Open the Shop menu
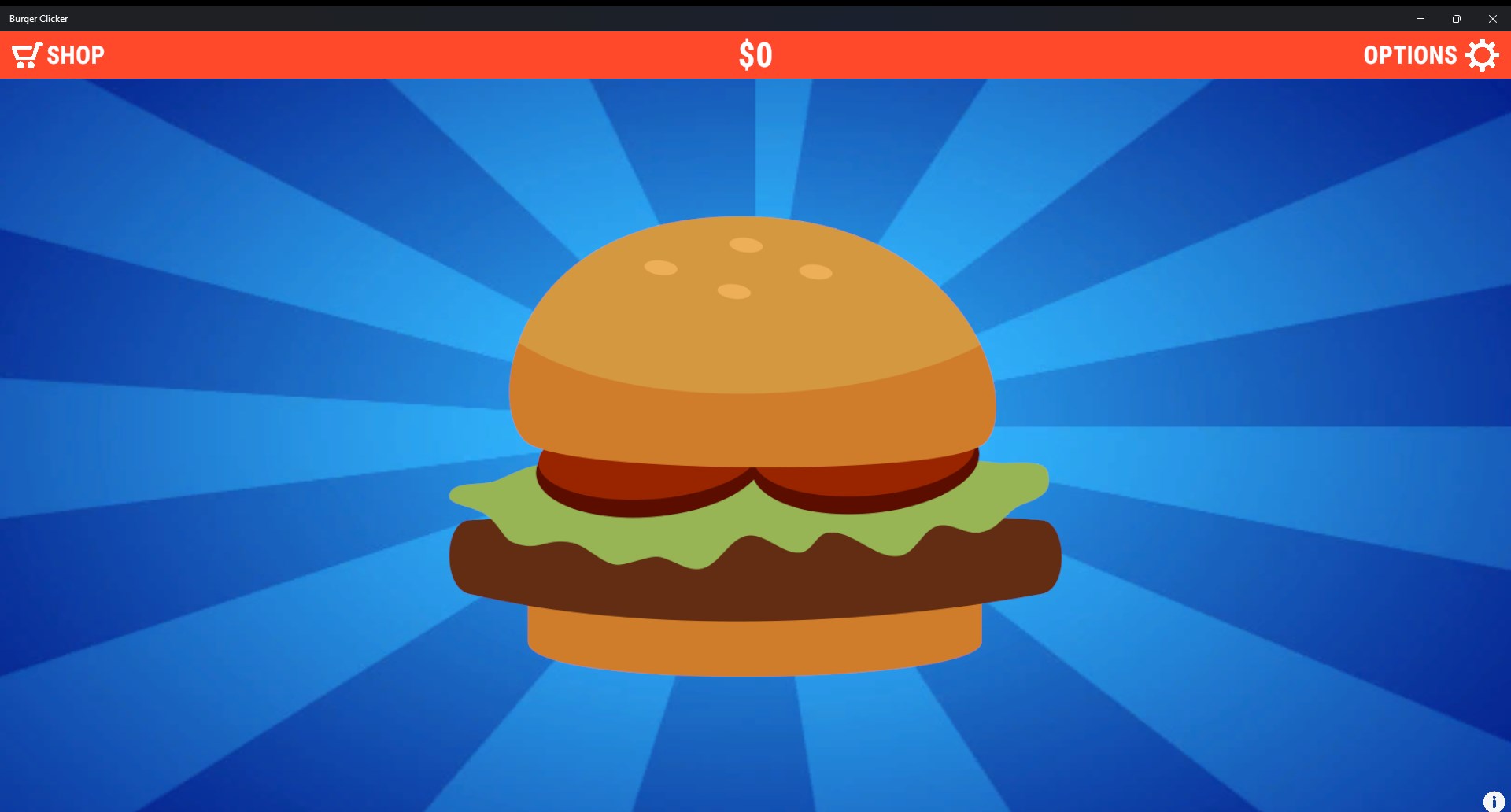Image resolution: width=1511 pixels, height=812 pixels. [58, 55]
